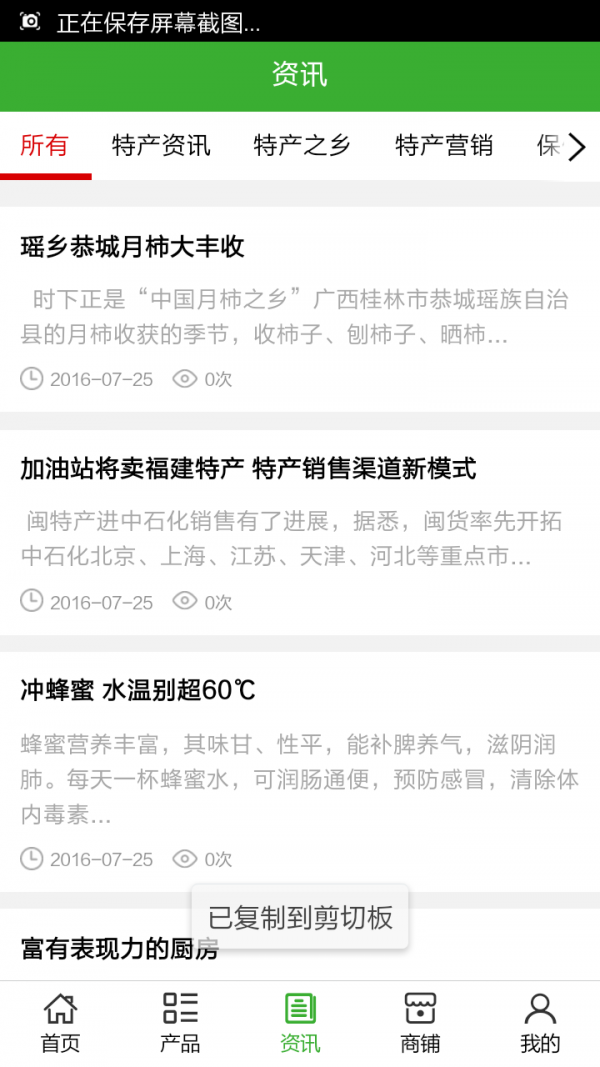Image resolution: width=600 pixels, height=1067 pixels.
Task: Tap 资讯 in the bottom navigation
Action: point(300,1023)
